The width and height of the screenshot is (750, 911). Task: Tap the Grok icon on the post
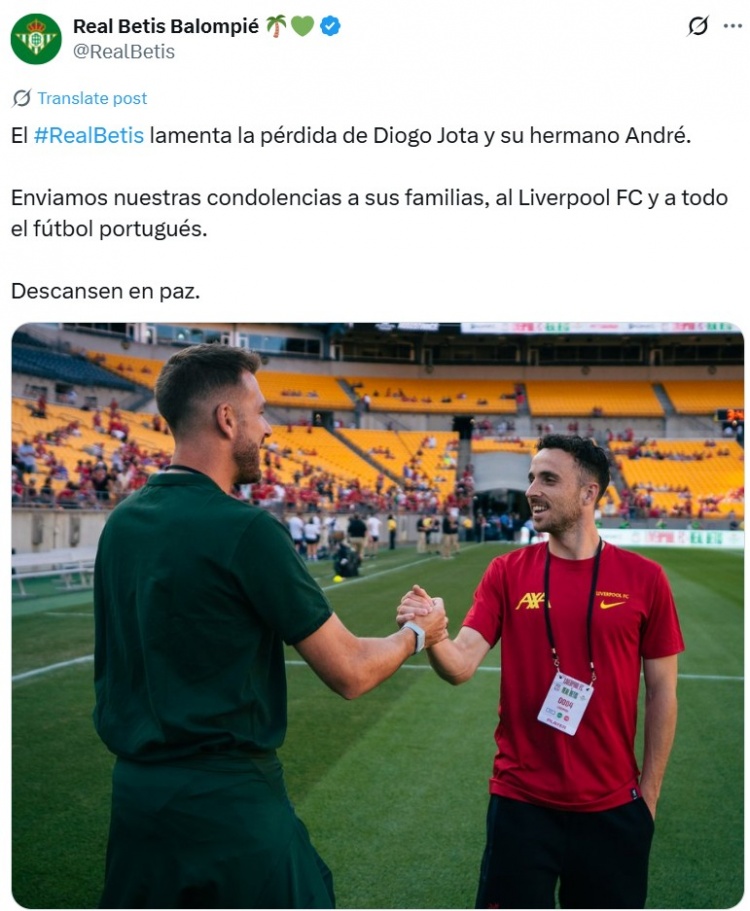(x=698, y=26)
